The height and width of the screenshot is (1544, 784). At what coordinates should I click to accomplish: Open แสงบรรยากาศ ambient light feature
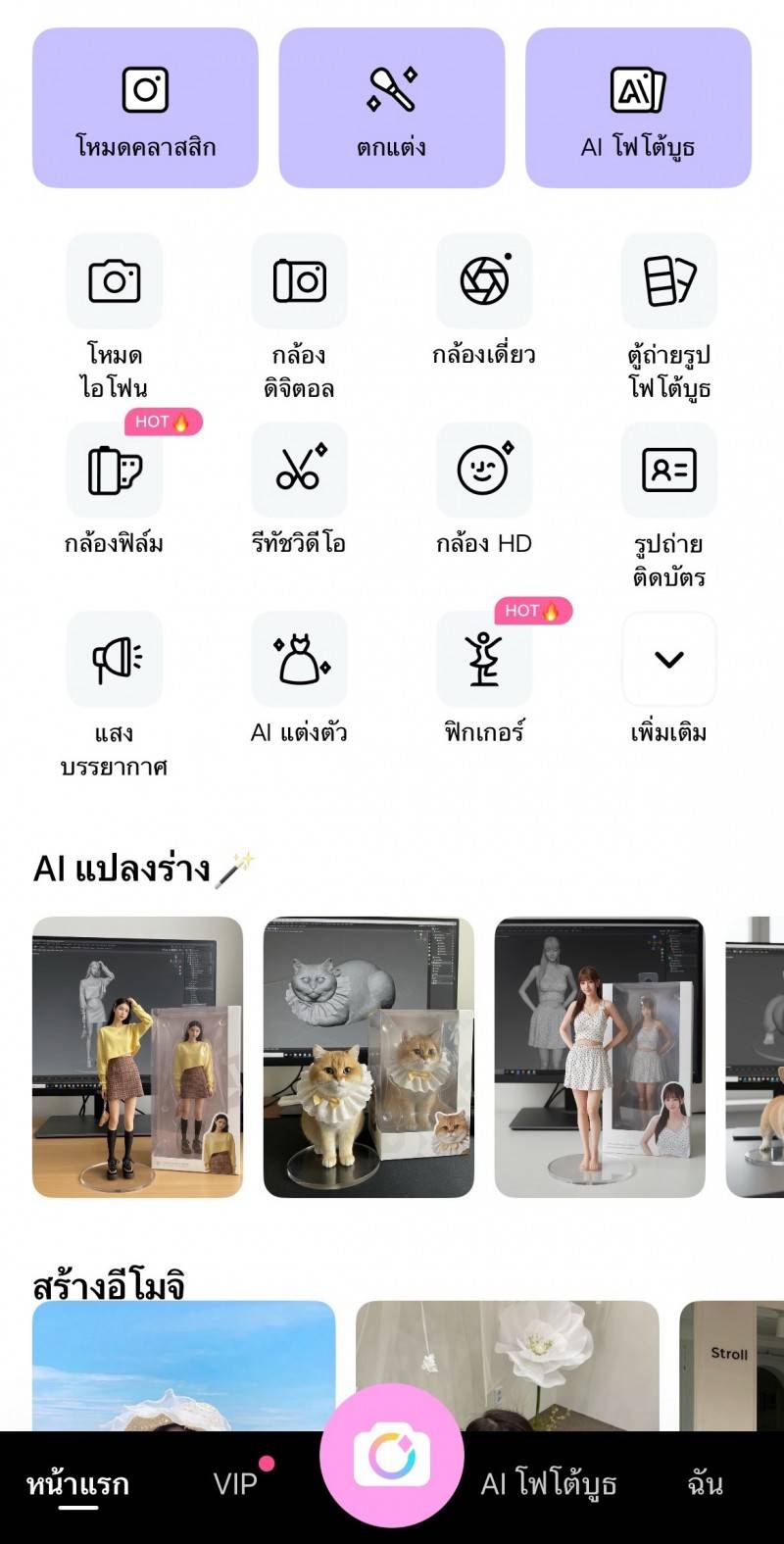coord(115,660)
